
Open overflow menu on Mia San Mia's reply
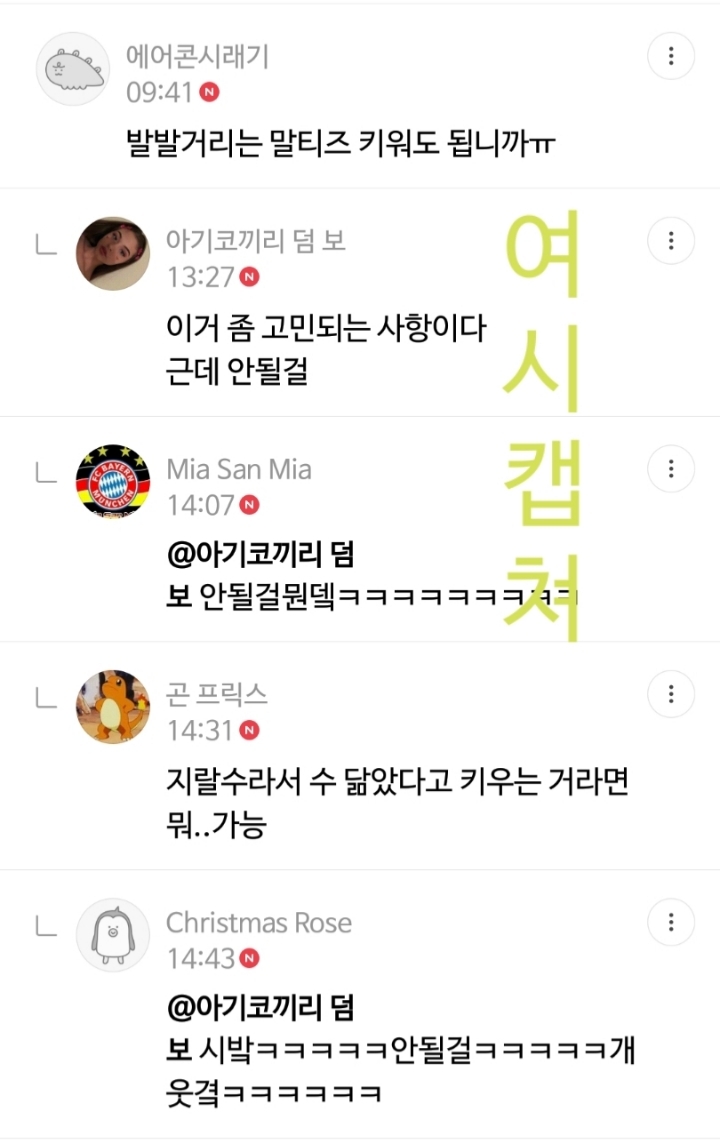coord(670,467)
